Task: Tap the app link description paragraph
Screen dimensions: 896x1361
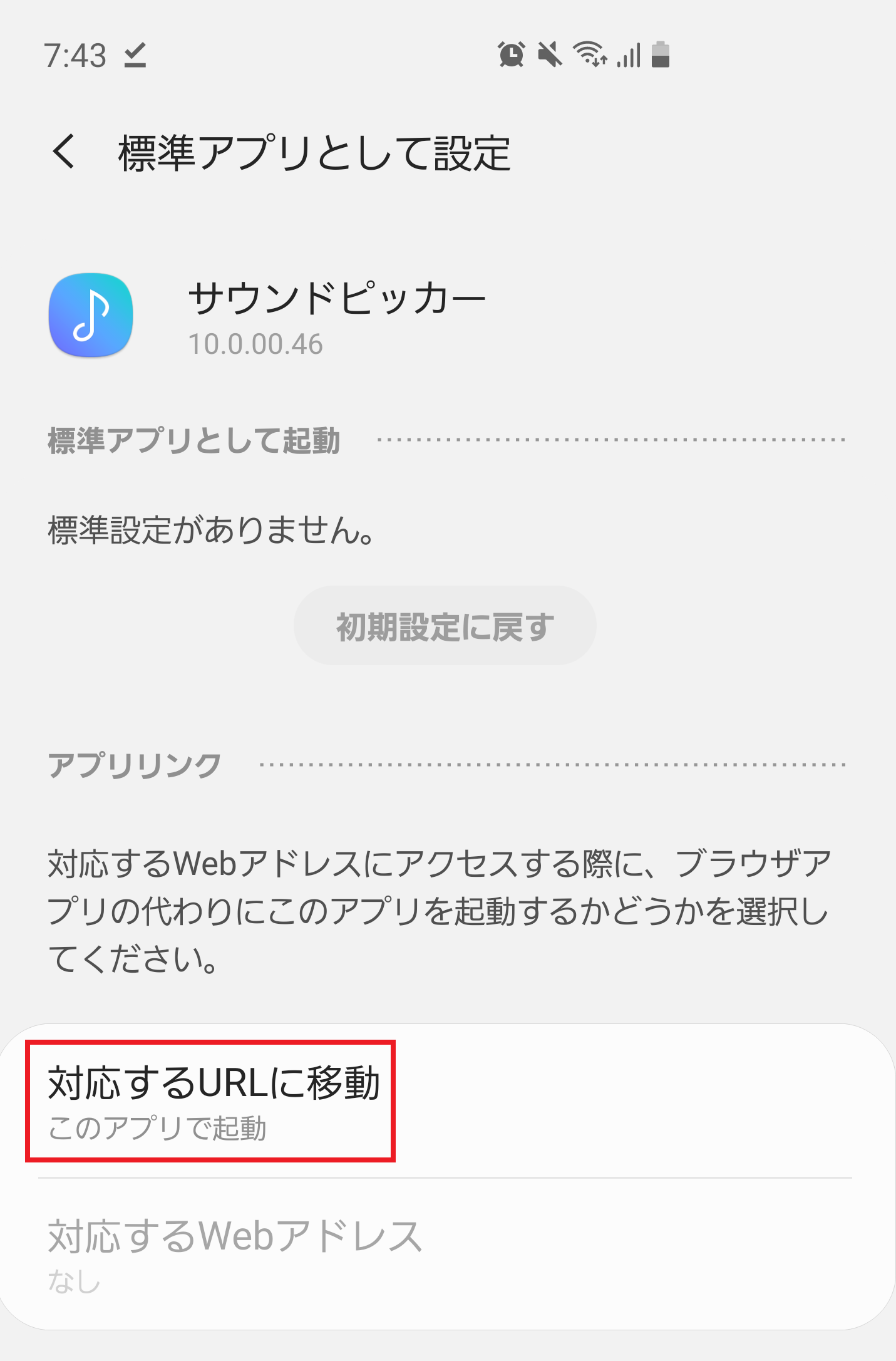Action: tap(438, 921)
